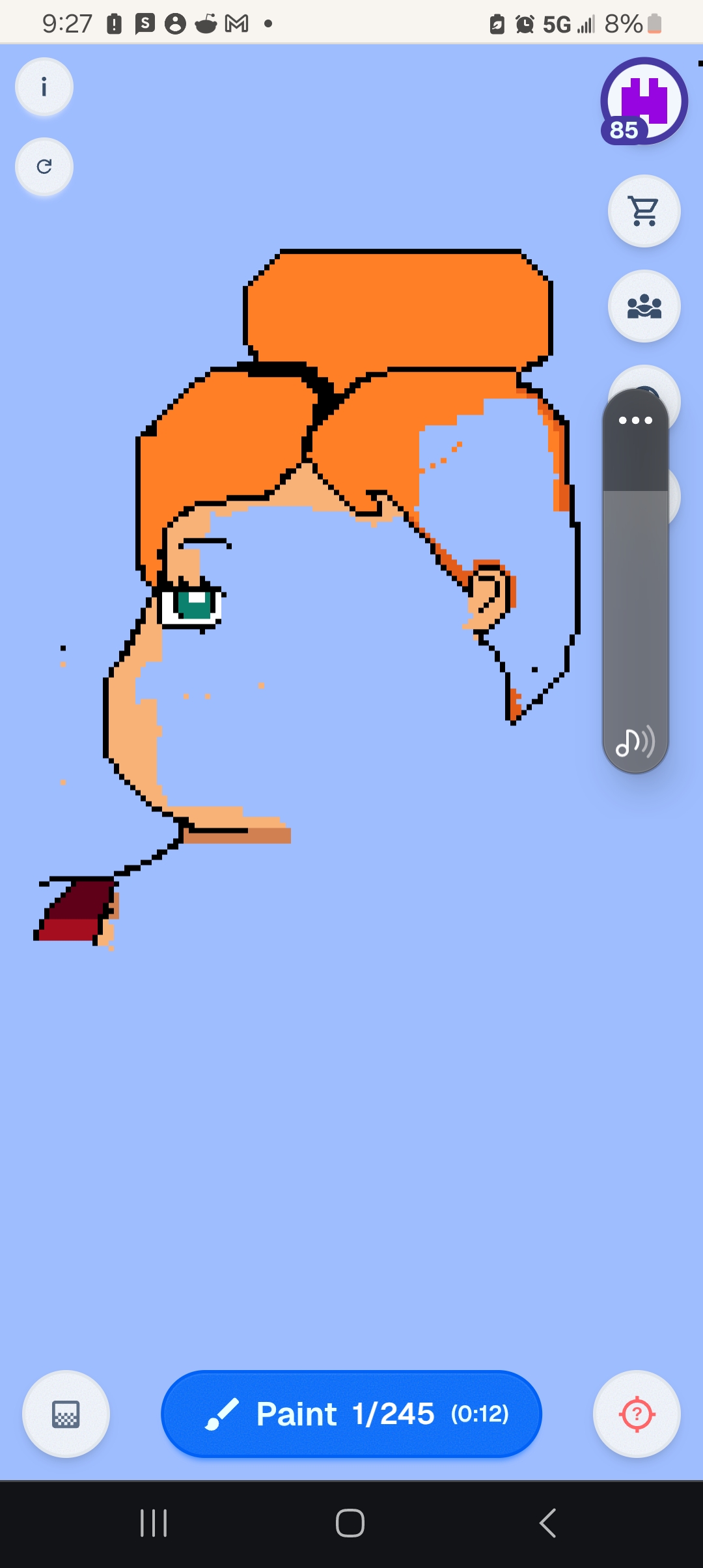Screen dimensions: 703x1568
Task: Open the info button
Action: tap(44, 87)
